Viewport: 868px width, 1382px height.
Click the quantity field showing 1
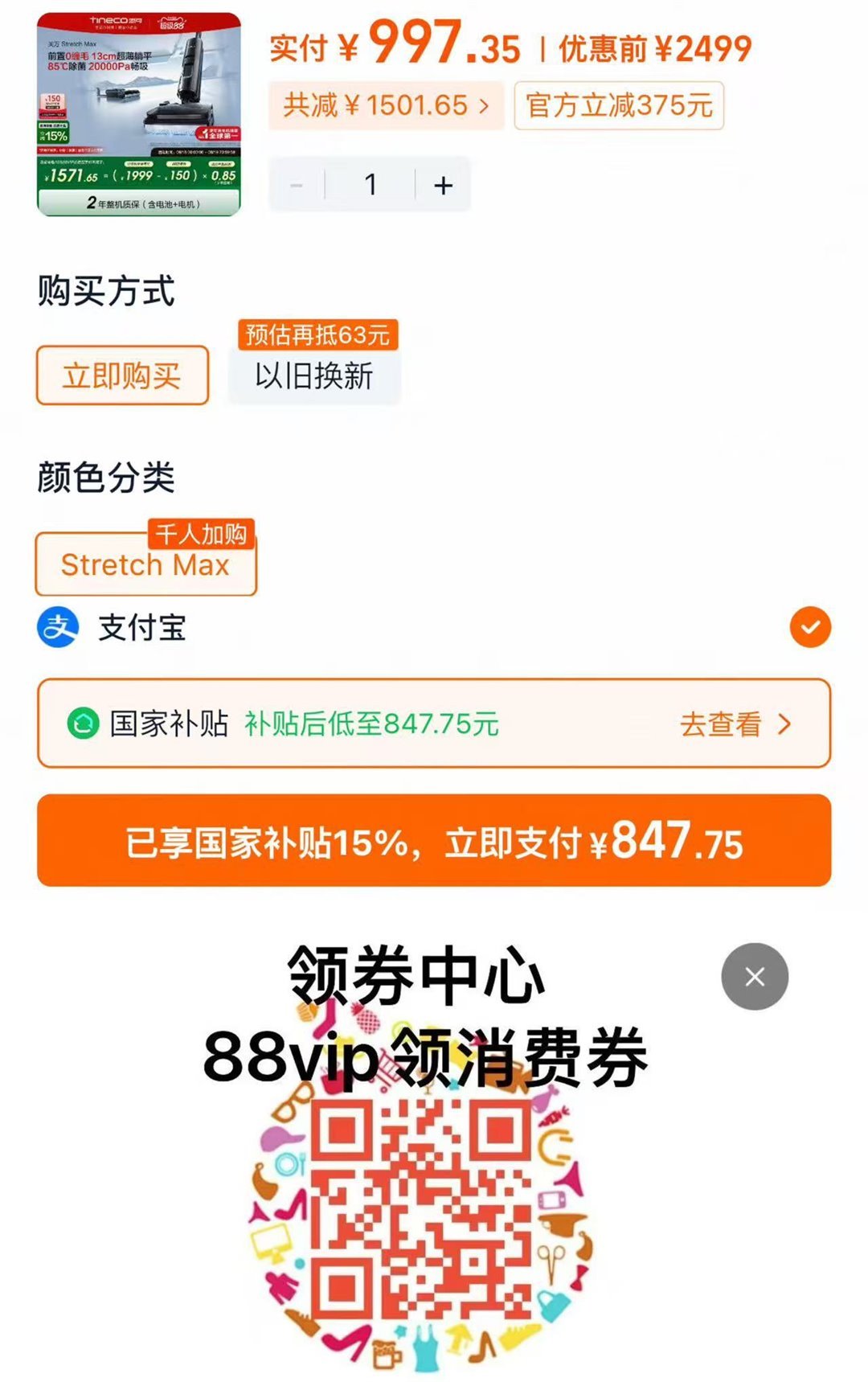point(370,183)
